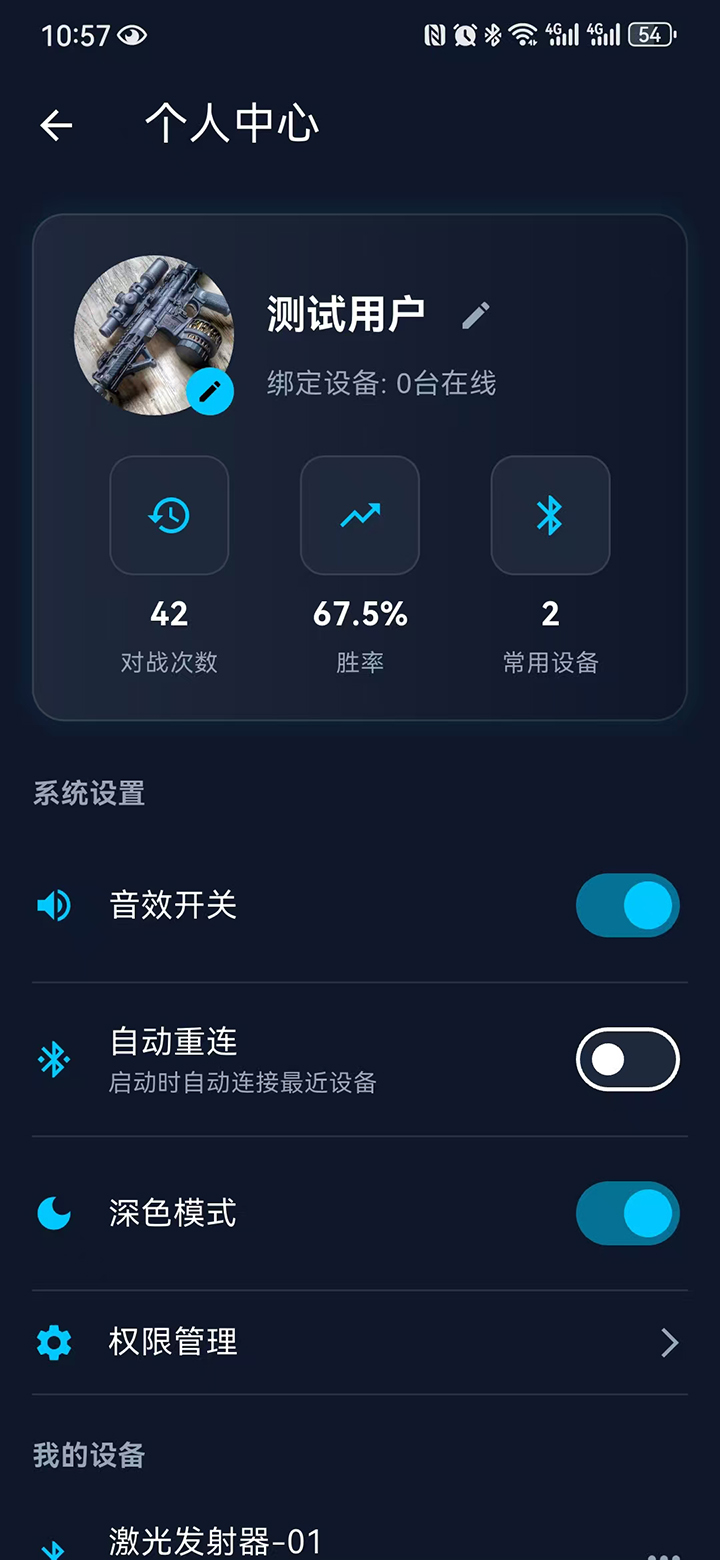Toggle off the 音效开关 switch
This screenshot has width=720, height=1560.
tap(628, 905)
